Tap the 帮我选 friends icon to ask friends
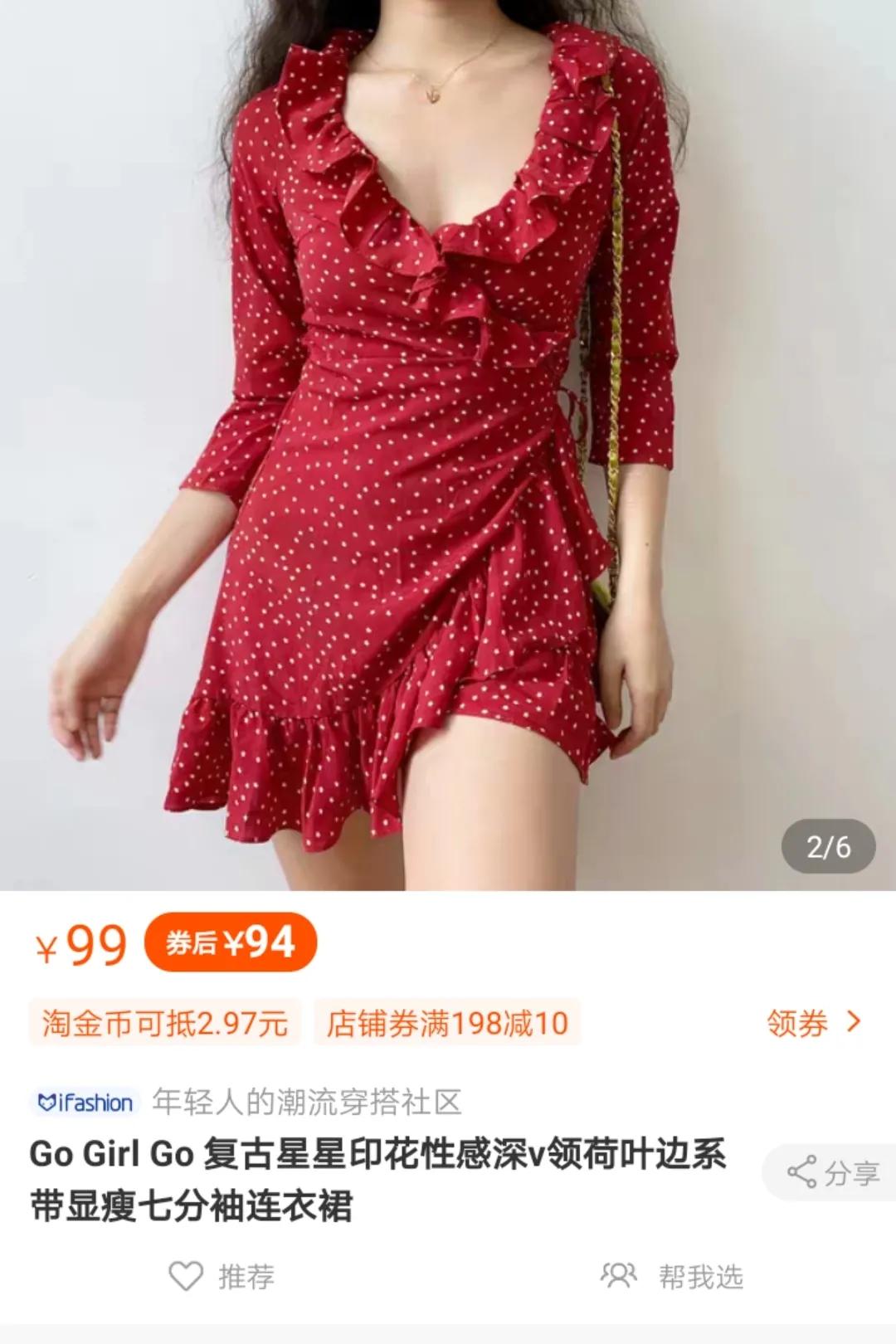Screen dimensions: 896x1344 point(618,1280)
